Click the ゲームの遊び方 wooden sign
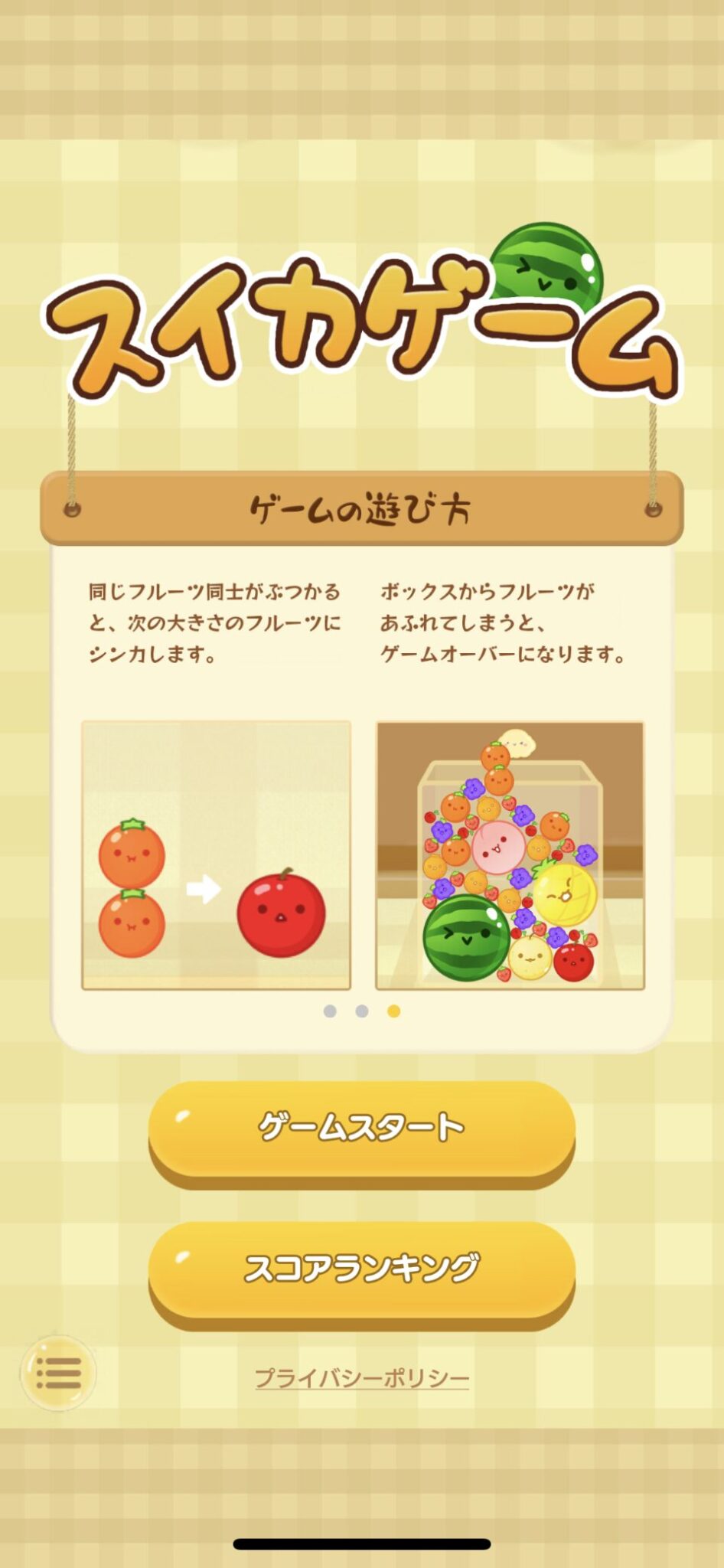The width and height of the screenshot is (724, 1568). pos(362,505)
